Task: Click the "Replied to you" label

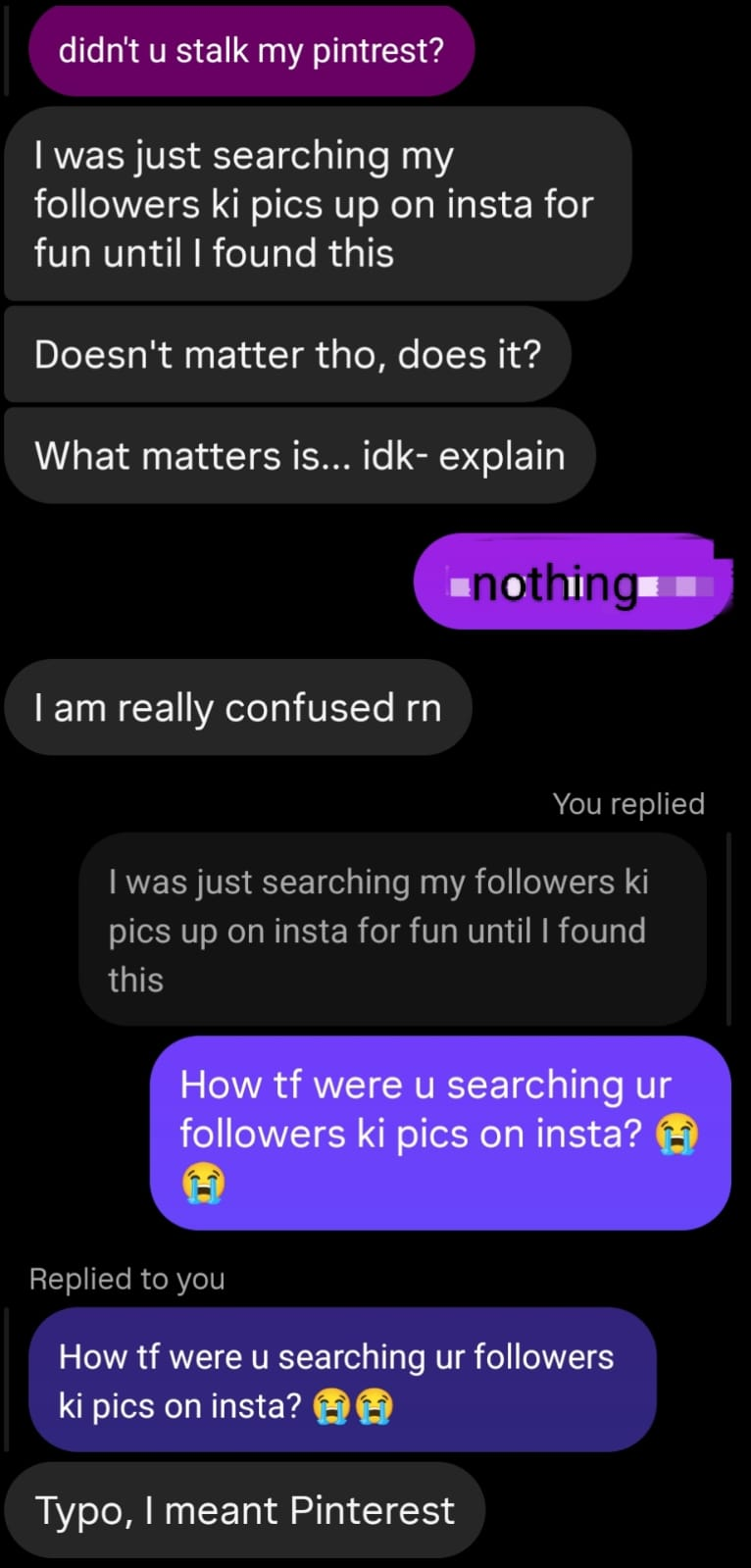Action: pyautogui.click(x=126, y=1278)
